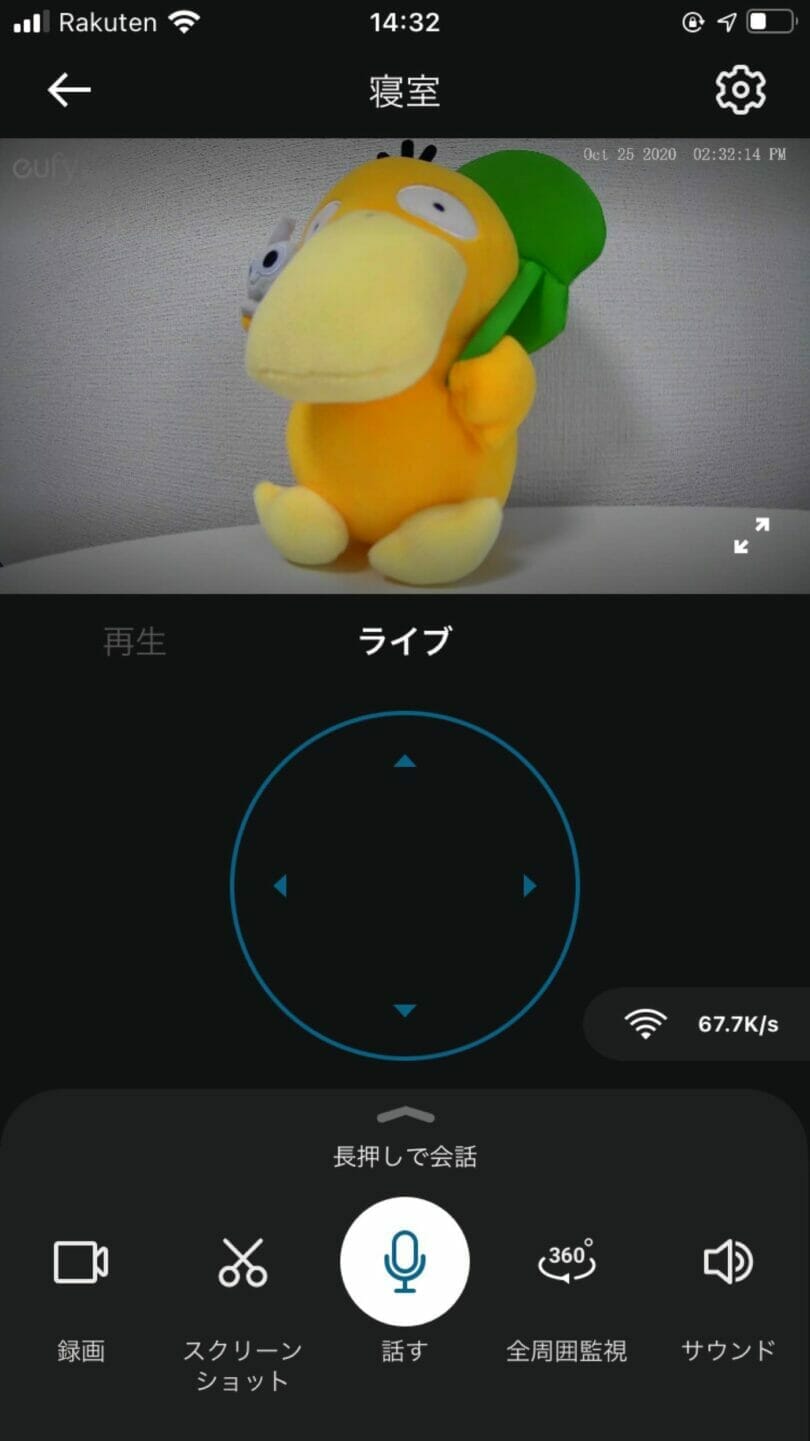Select the ライブ tab
The height and width of the screenshot is (1441, 810).
point(405,641)
